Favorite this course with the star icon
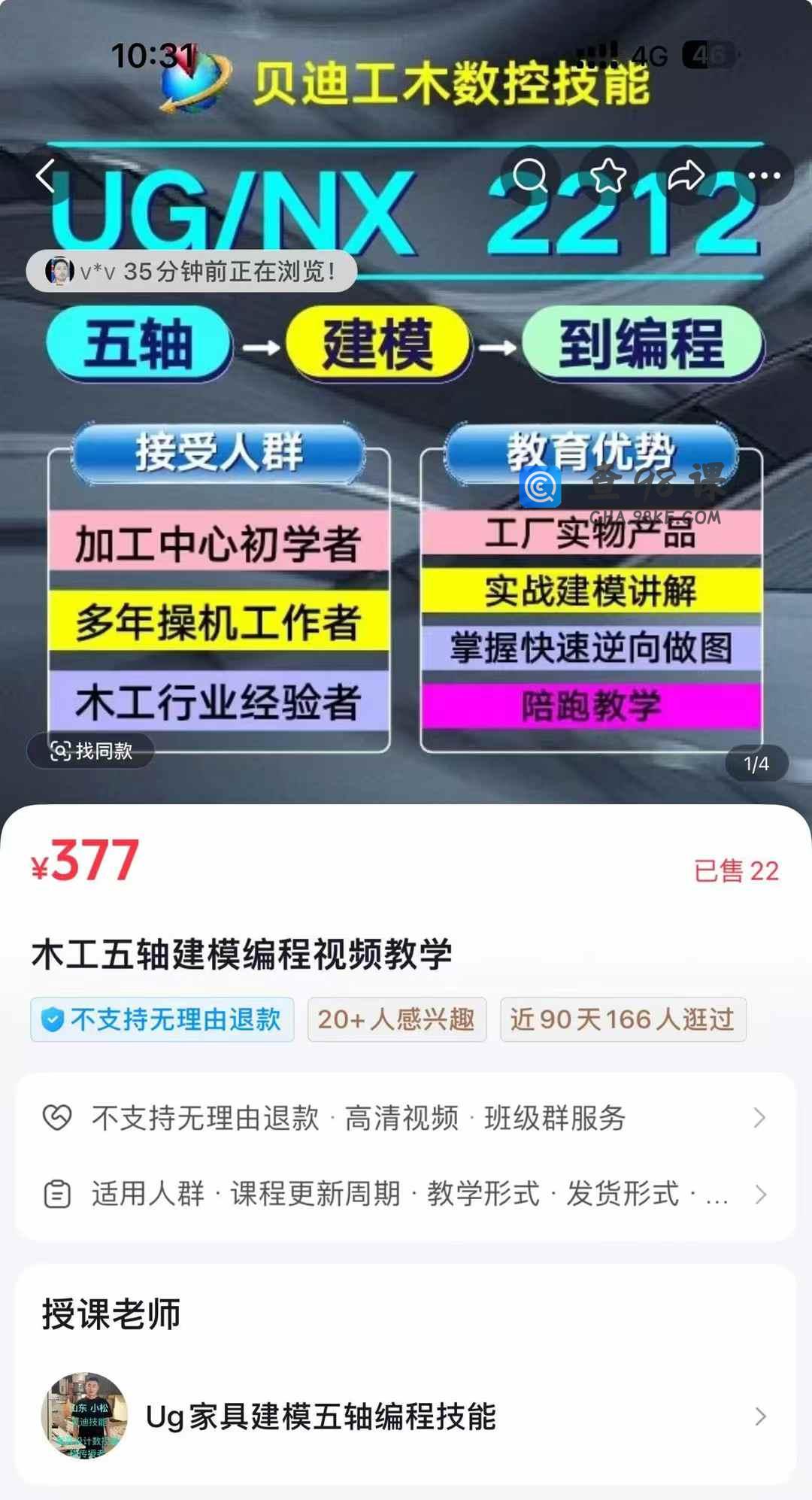Screen dimensions: 812x1500 pyautogui.click(x=608, y=176)
